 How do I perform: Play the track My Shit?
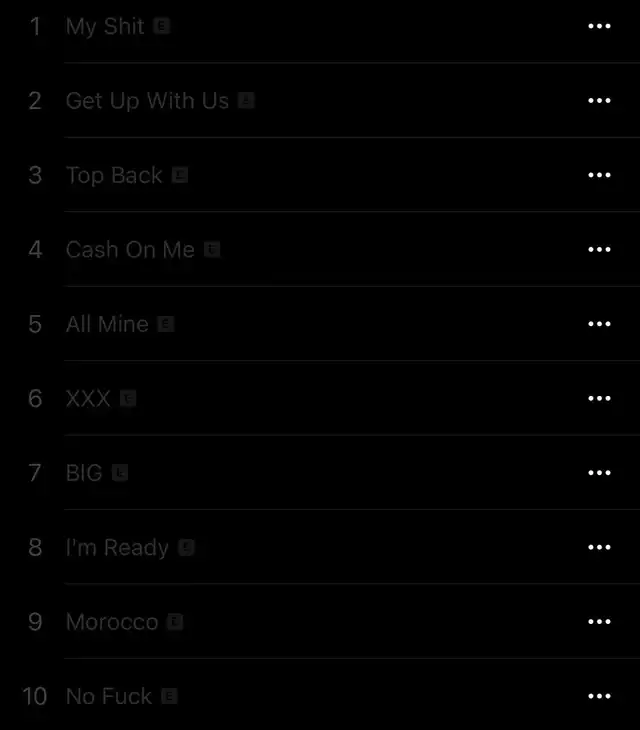coord(105,27)
